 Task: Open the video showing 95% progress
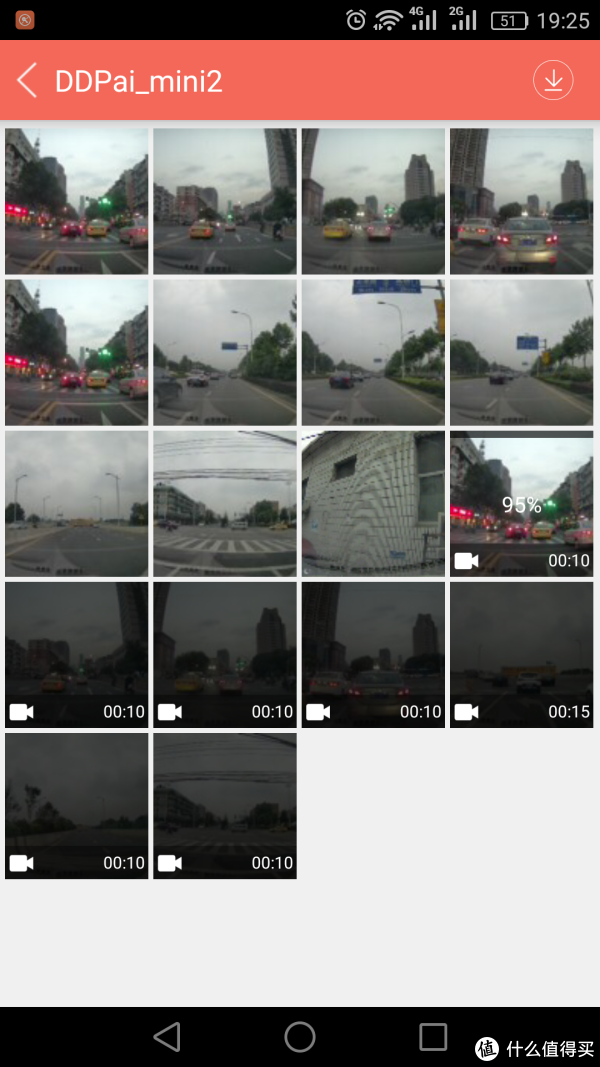(521, 503)
